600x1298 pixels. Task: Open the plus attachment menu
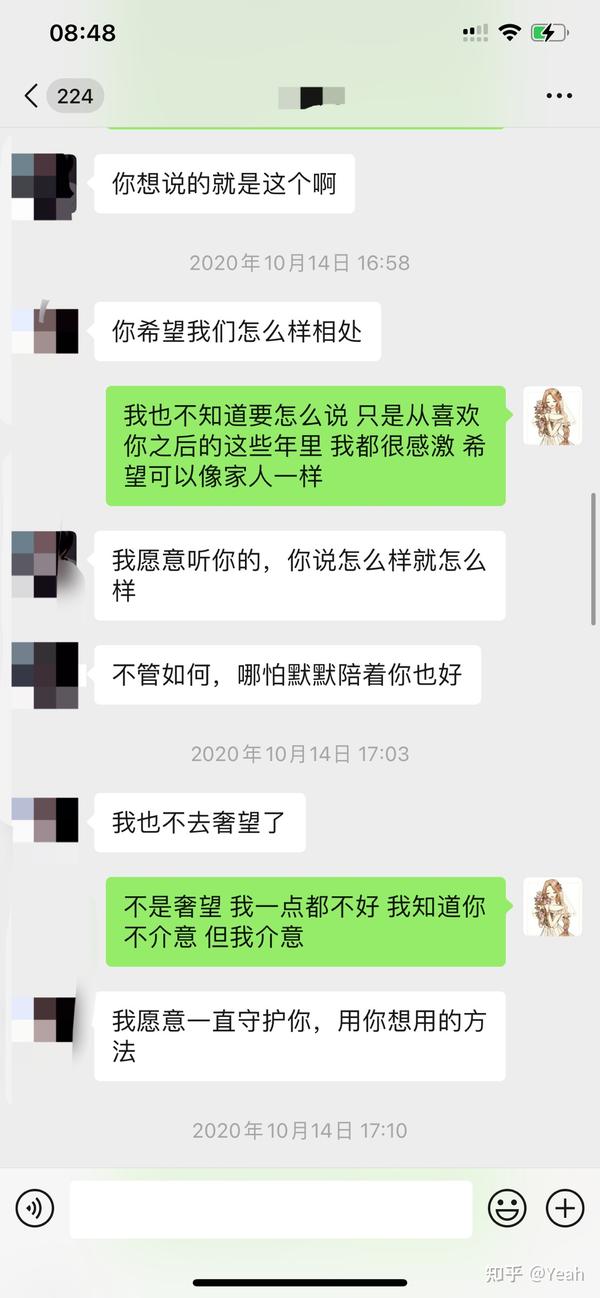click(565, 1209)
